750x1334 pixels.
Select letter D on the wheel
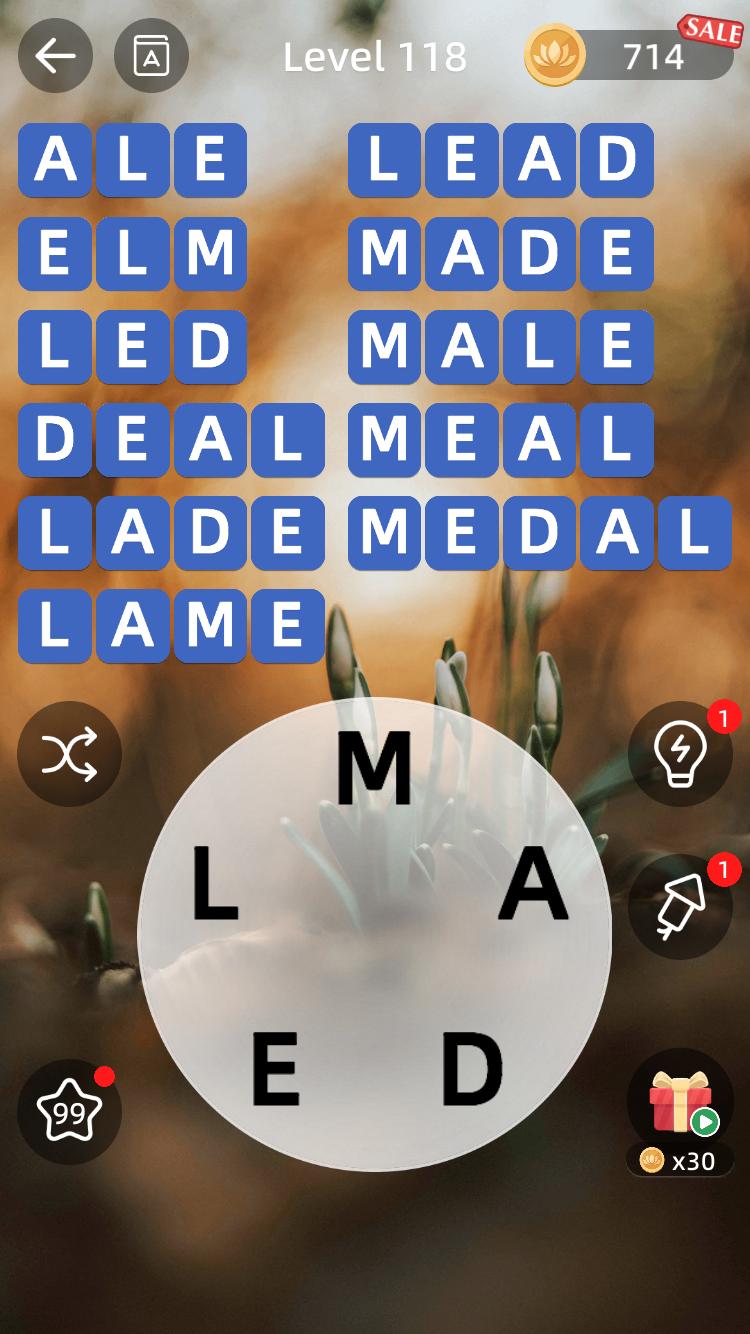click(471, 1068)
